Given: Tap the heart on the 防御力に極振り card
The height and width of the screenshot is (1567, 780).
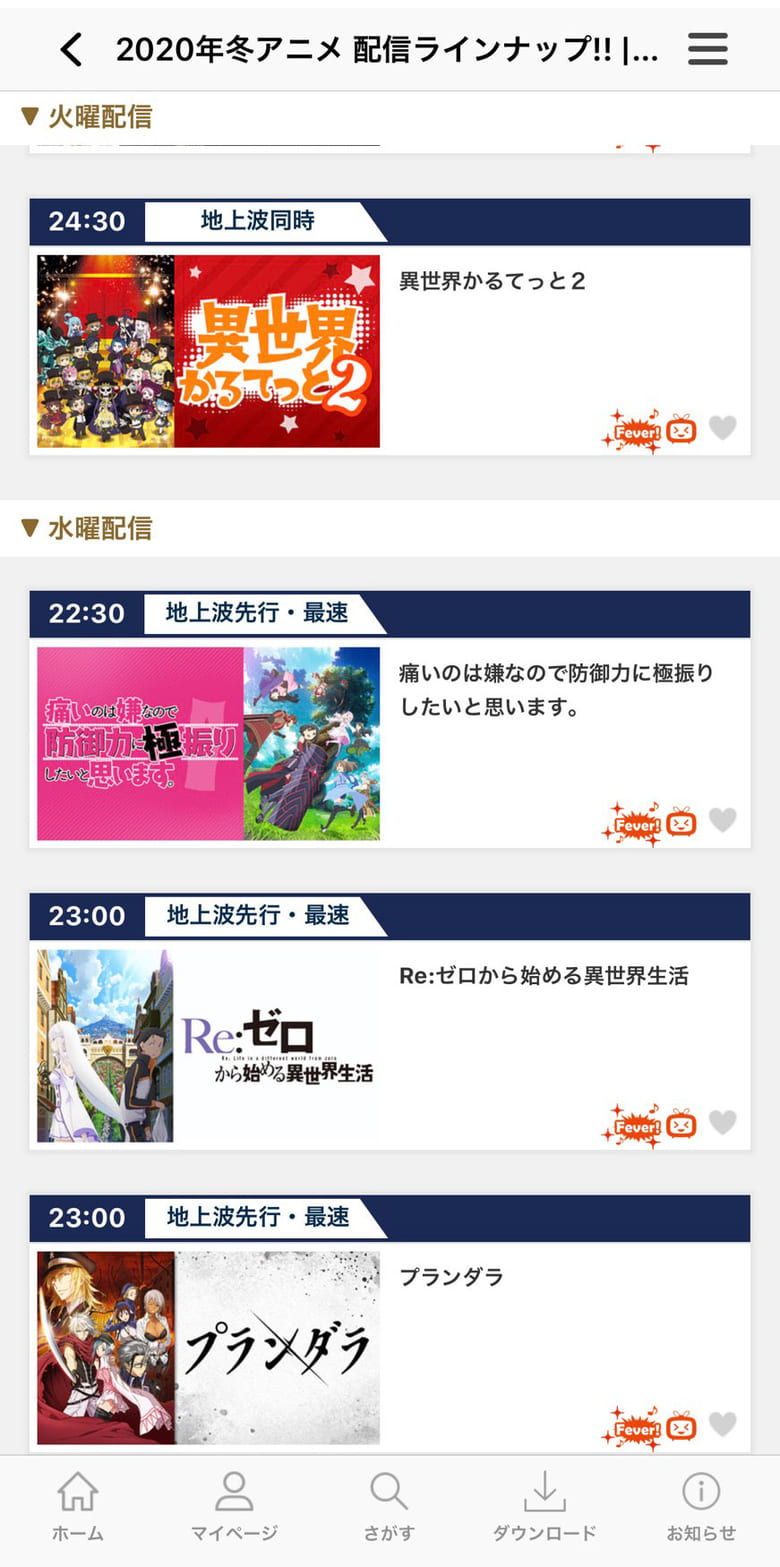Looking at the screenshot, I should [722, 820].
